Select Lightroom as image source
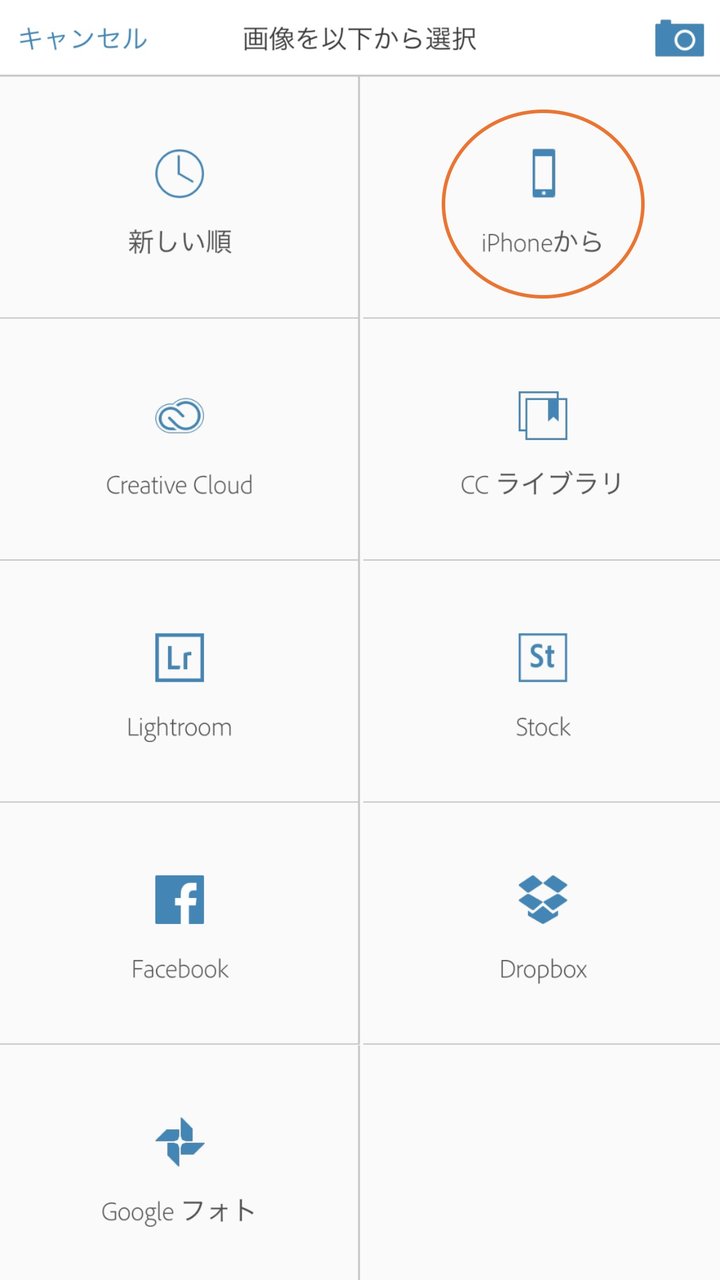 point(179,682)
